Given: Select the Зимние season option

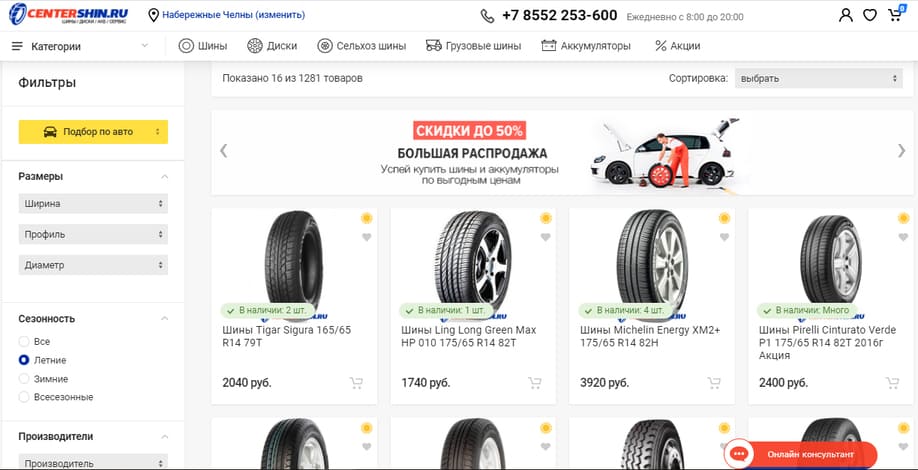Looking at the screenshot, I should point(25,379).
